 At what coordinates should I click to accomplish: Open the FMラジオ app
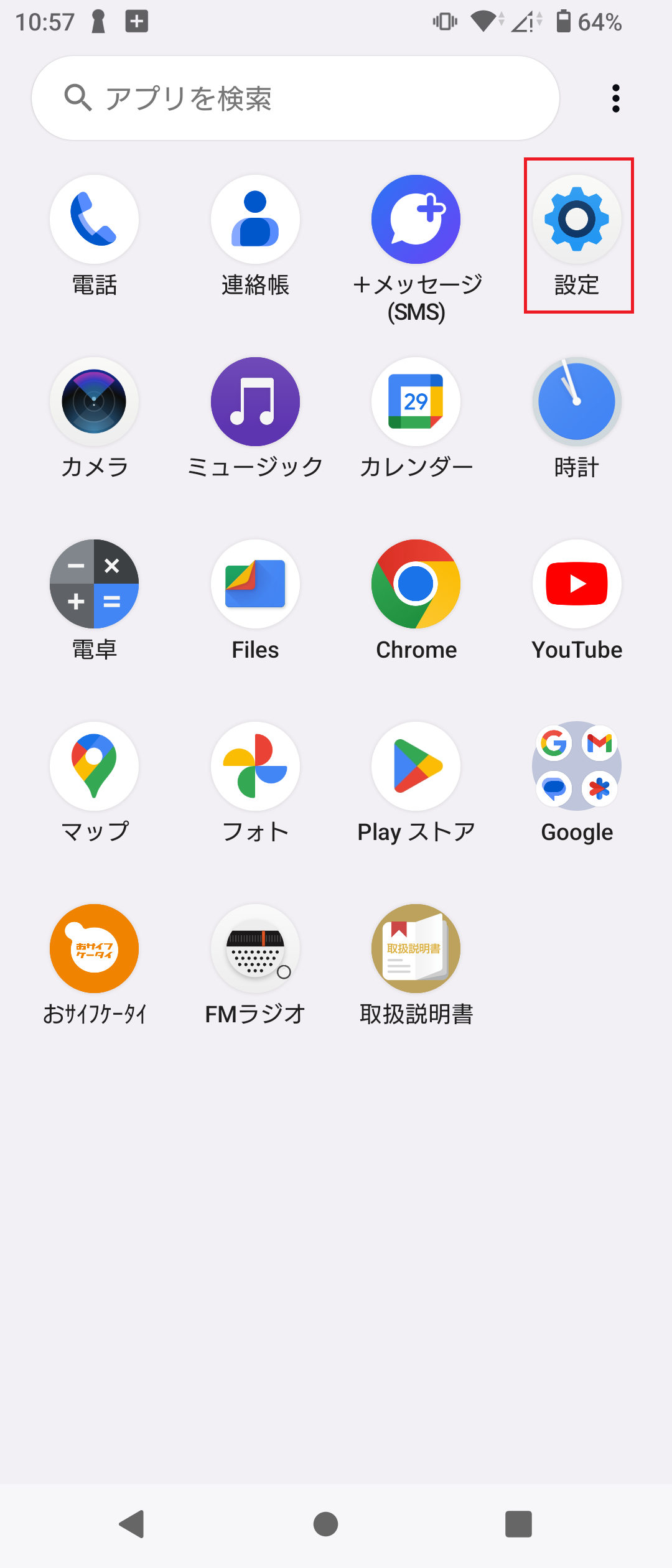(x=254, y=948)
